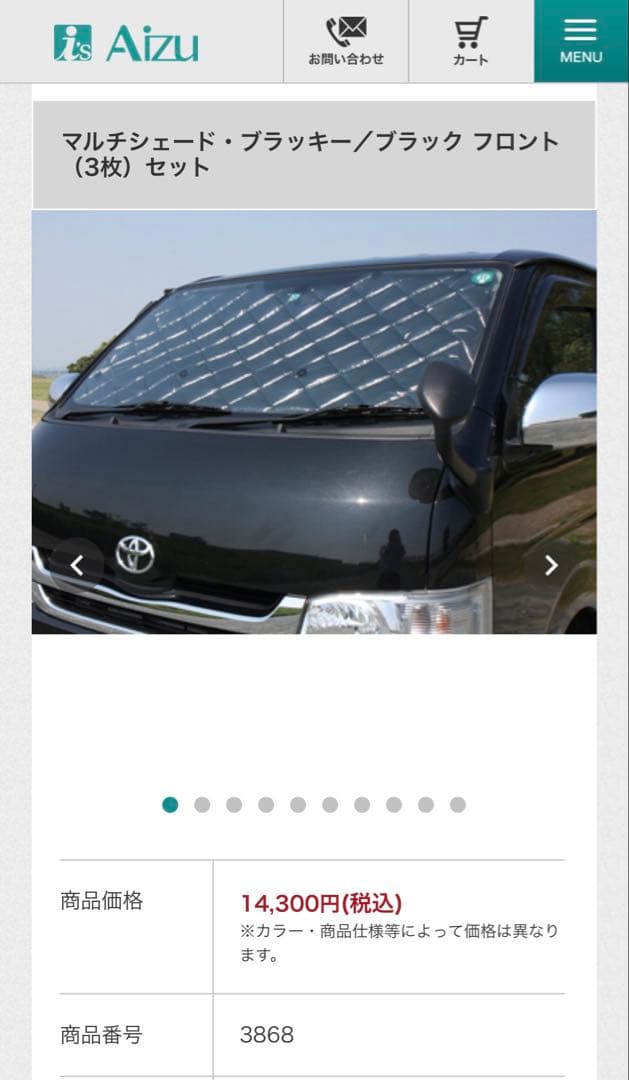Show the previous product image

click(x=77, y=565)
